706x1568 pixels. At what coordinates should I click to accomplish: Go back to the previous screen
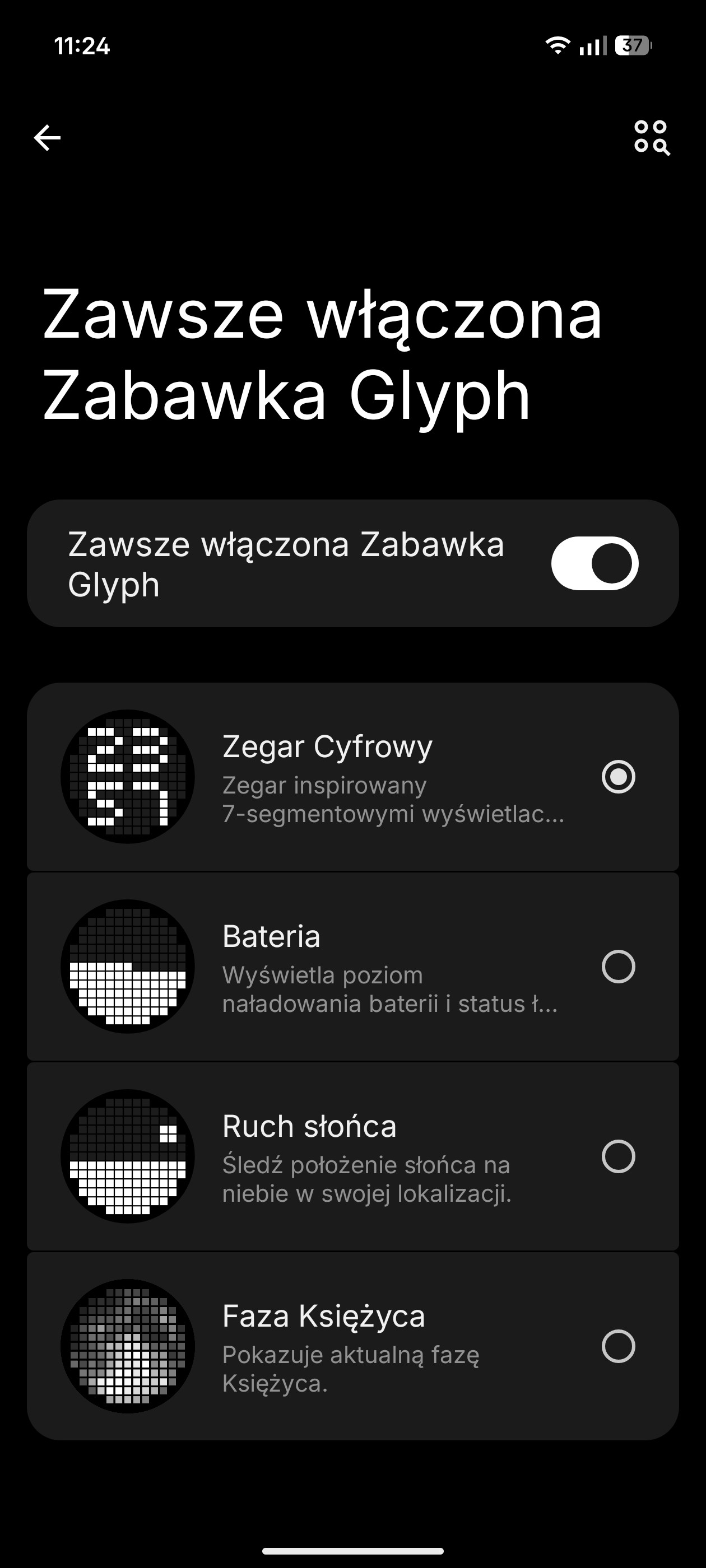pos(47,138)
